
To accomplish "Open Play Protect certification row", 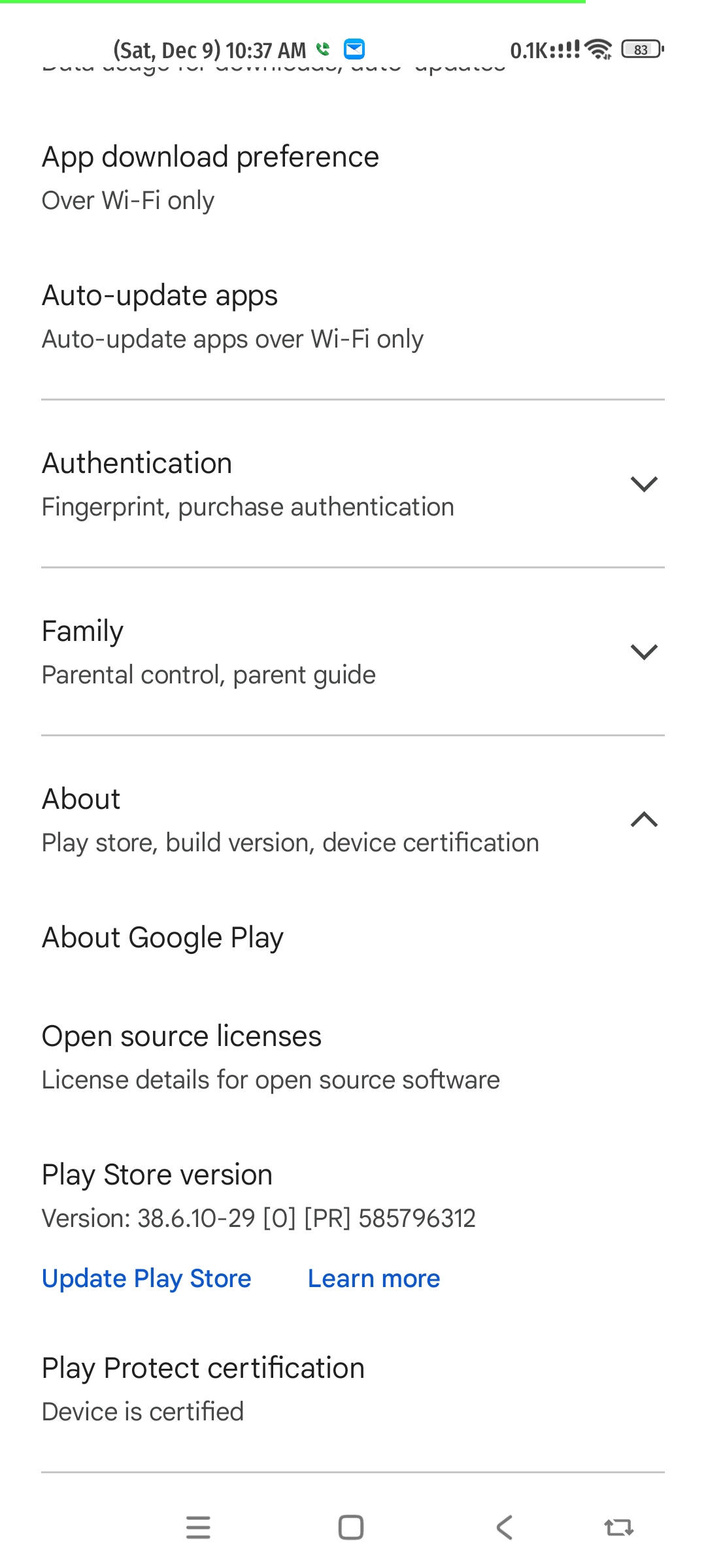I will pos(353,1388).
